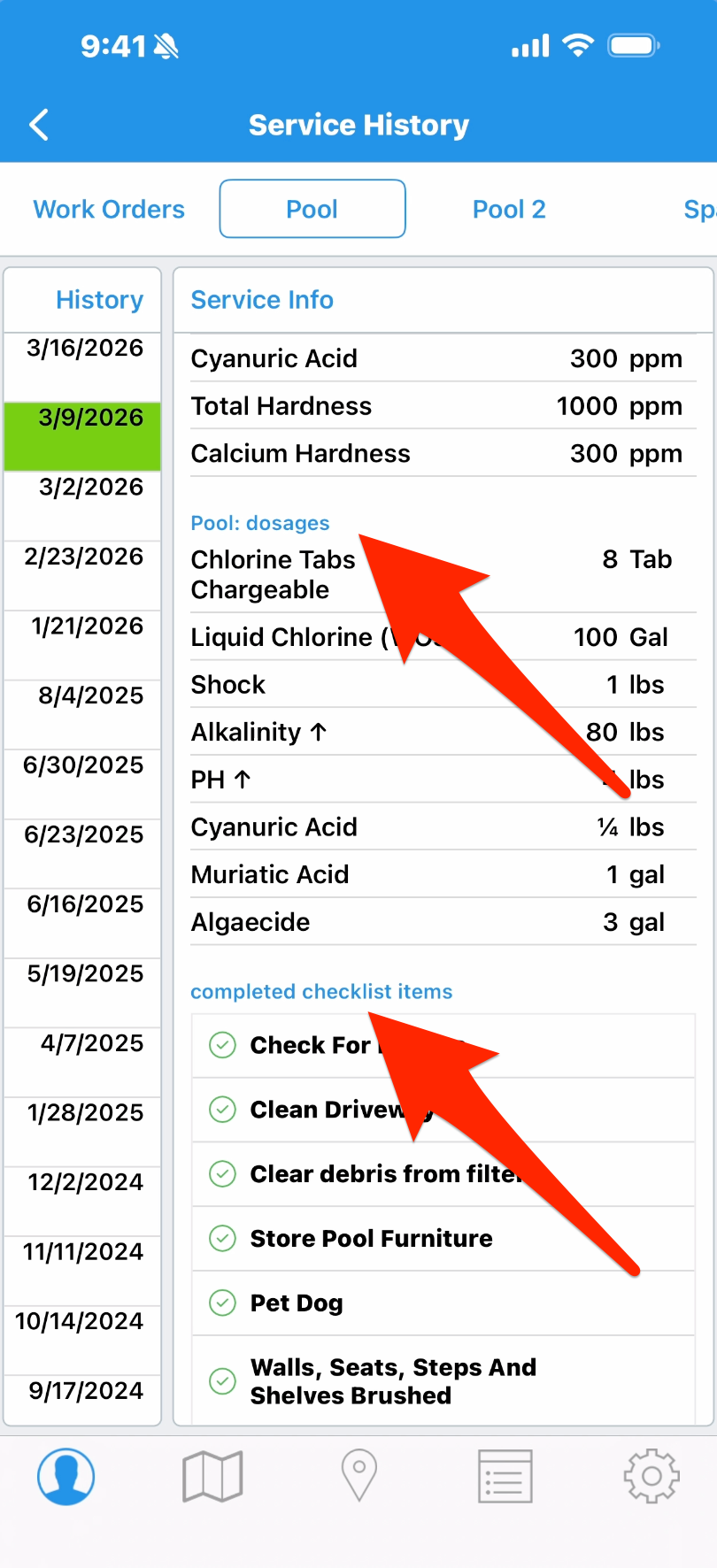Viewport: 717px width, 1568px height.
Task: Open the map view tab
Action: pos(212,1476)
